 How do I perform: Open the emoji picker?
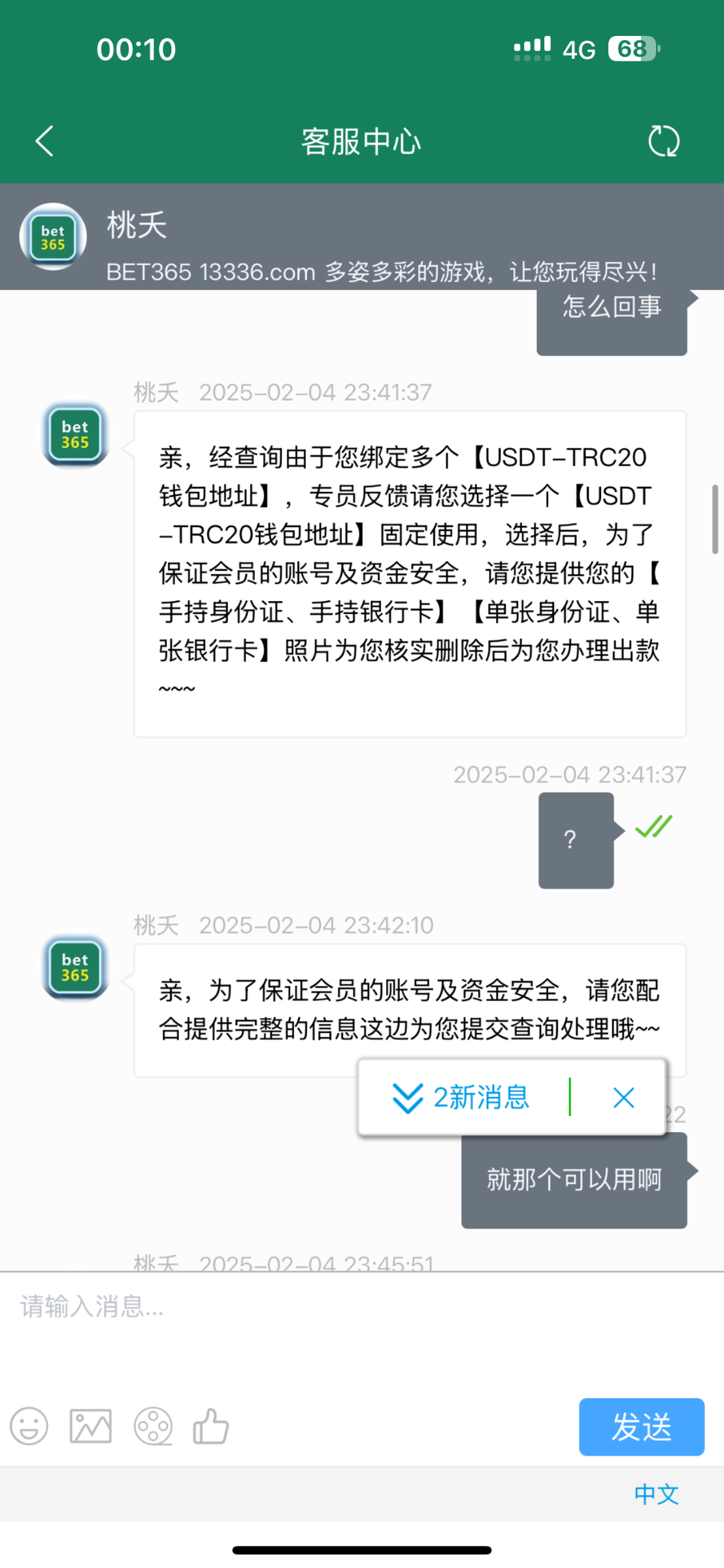pos(29,1427)
